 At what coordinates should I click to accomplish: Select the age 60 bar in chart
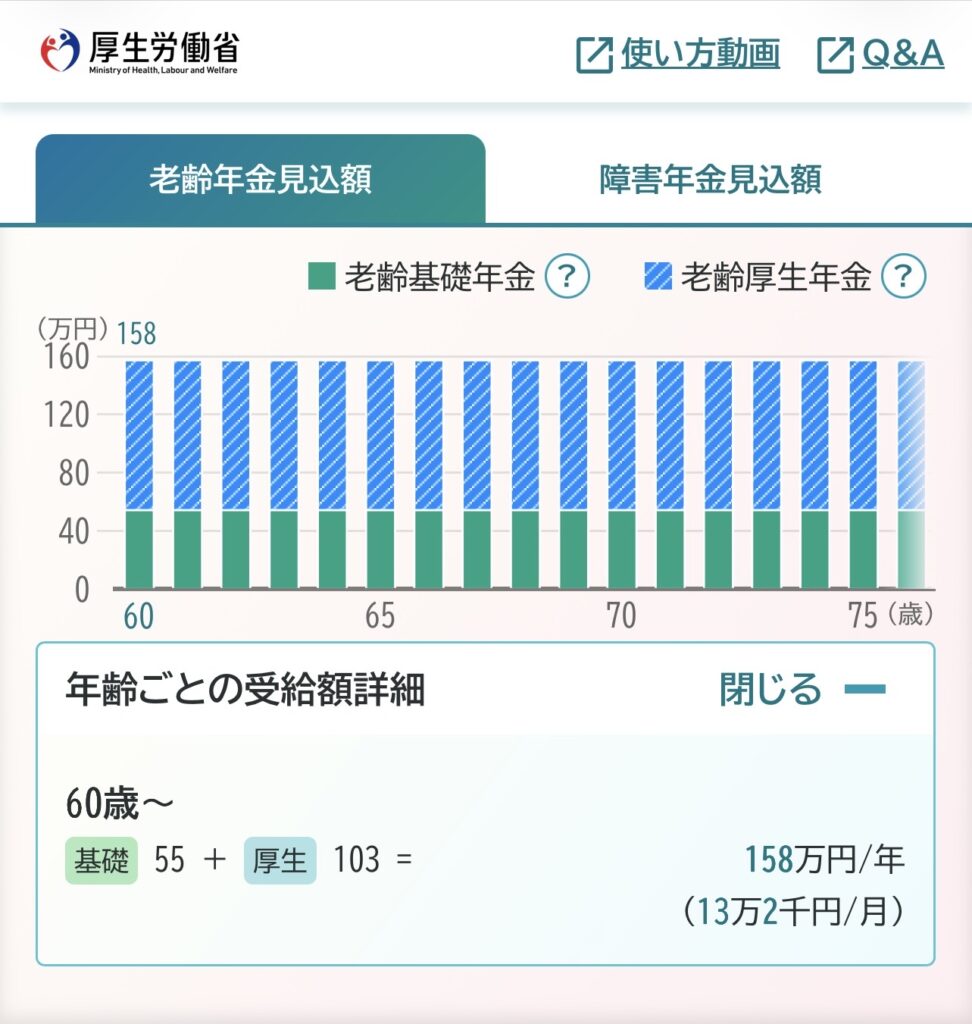[x=139, y=475]
